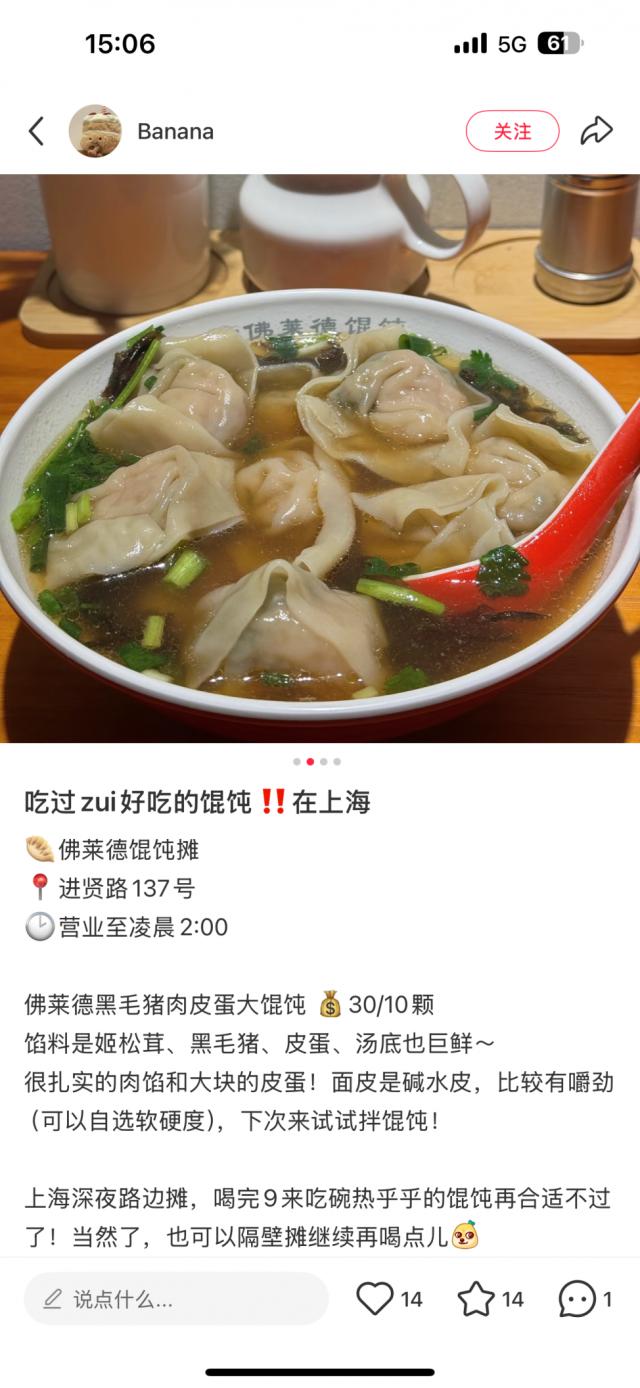This screenshot has height=1388, width=640.
Task: Open the comments bubble icon
Action: coord(577,1299)
